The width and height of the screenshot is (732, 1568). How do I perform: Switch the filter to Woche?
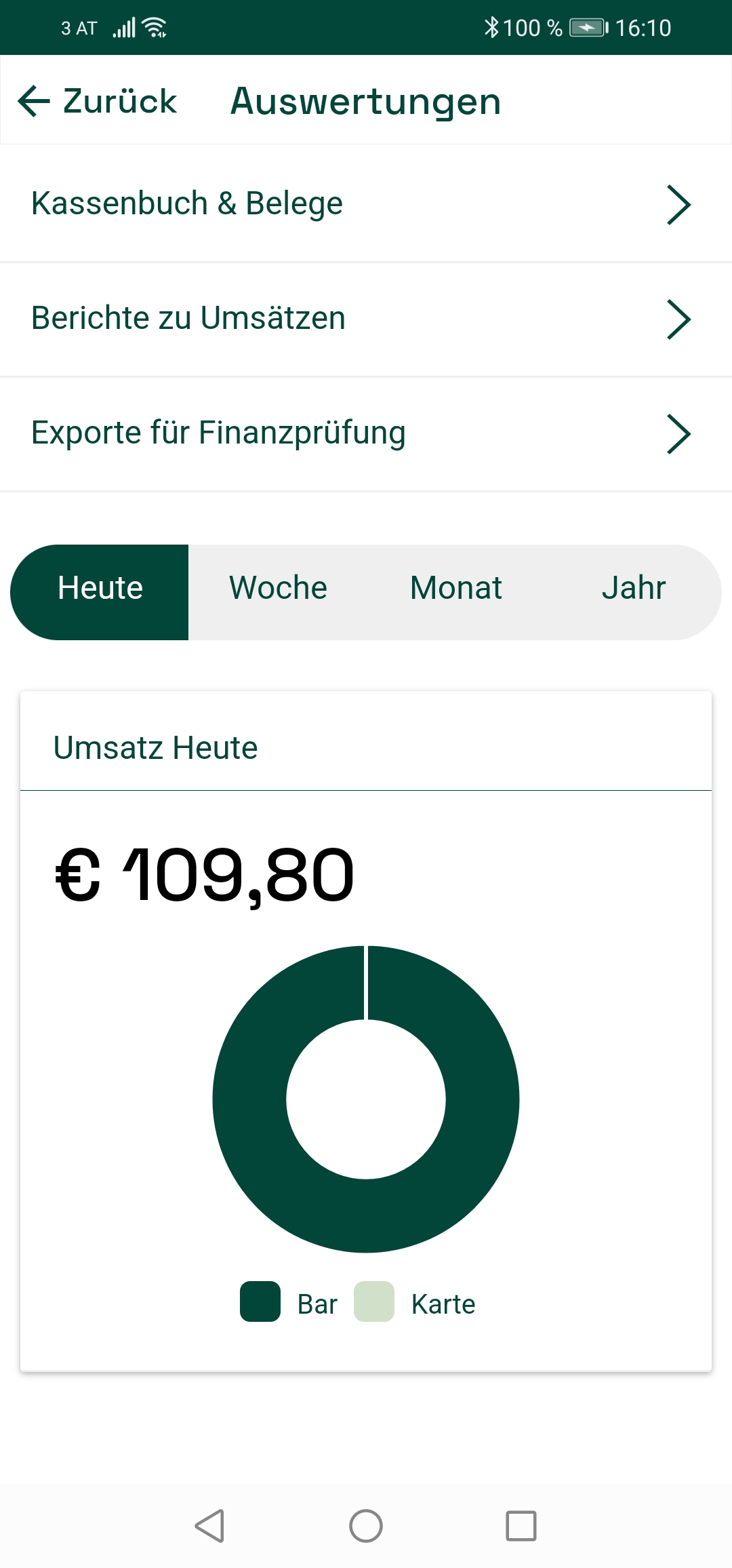(x=278, y=589)
